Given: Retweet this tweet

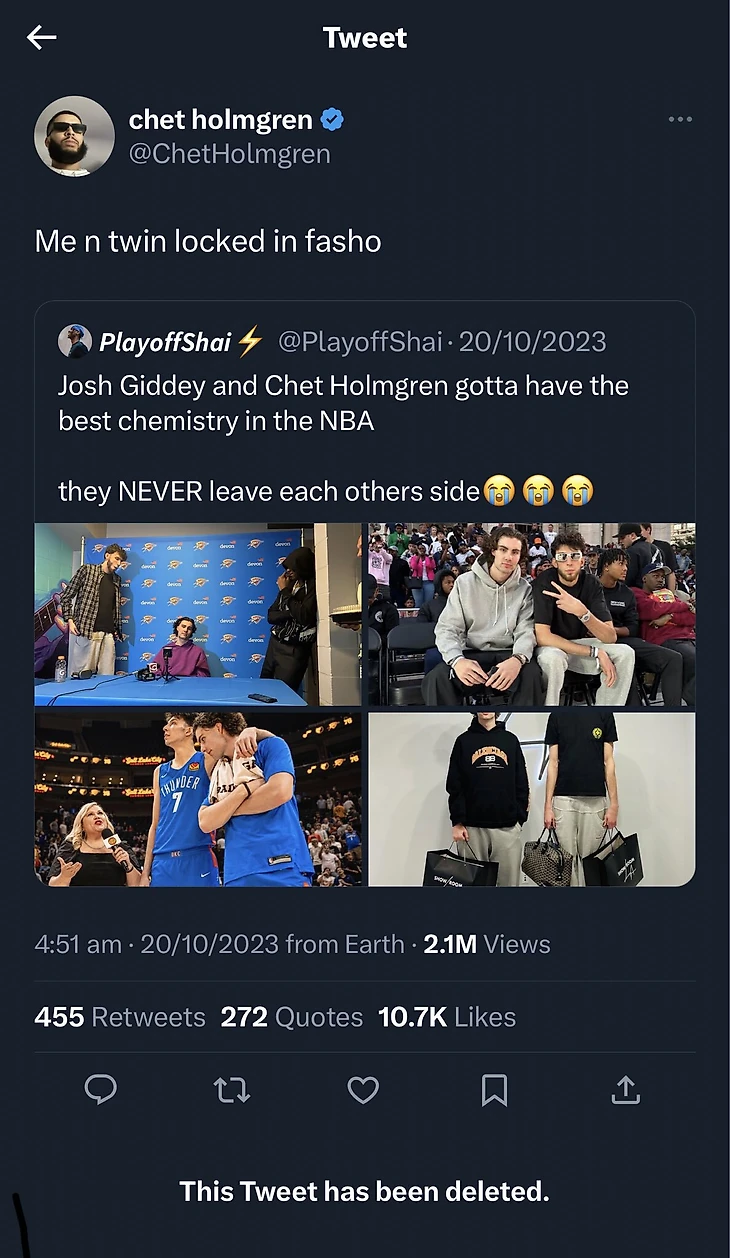Looking at the screenshot, I should pos(232,1089).
